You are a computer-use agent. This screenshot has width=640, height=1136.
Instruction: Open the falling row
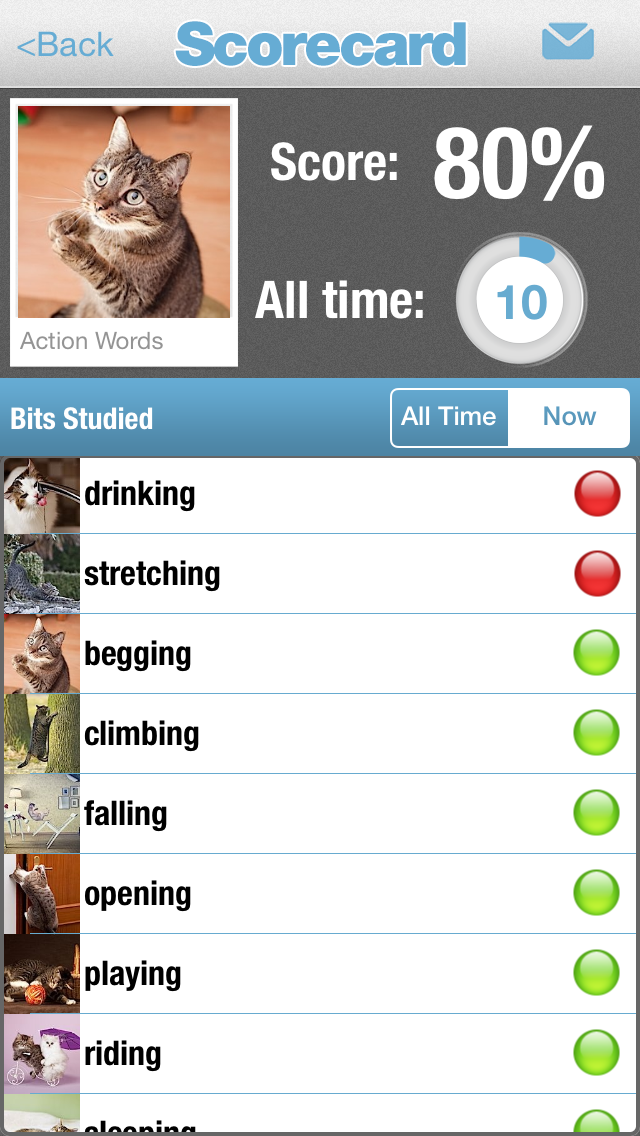pos(320,814)
